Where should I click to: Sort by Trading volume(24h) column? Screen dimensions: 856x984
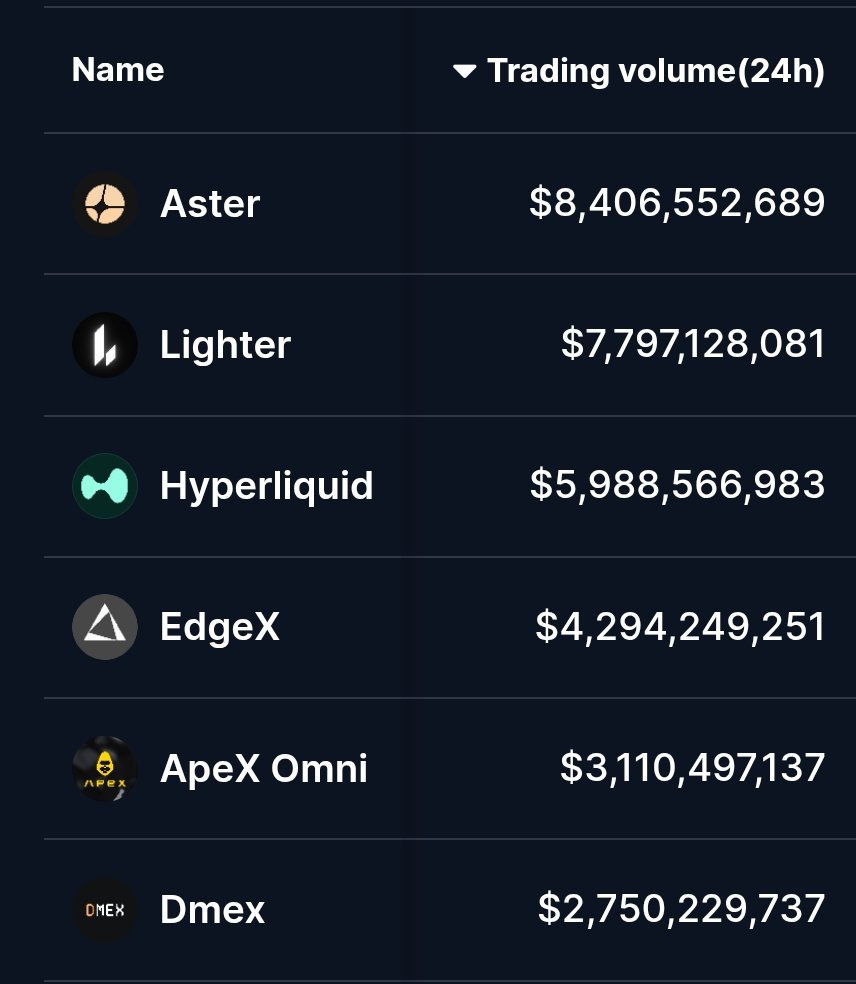[640, 71]
